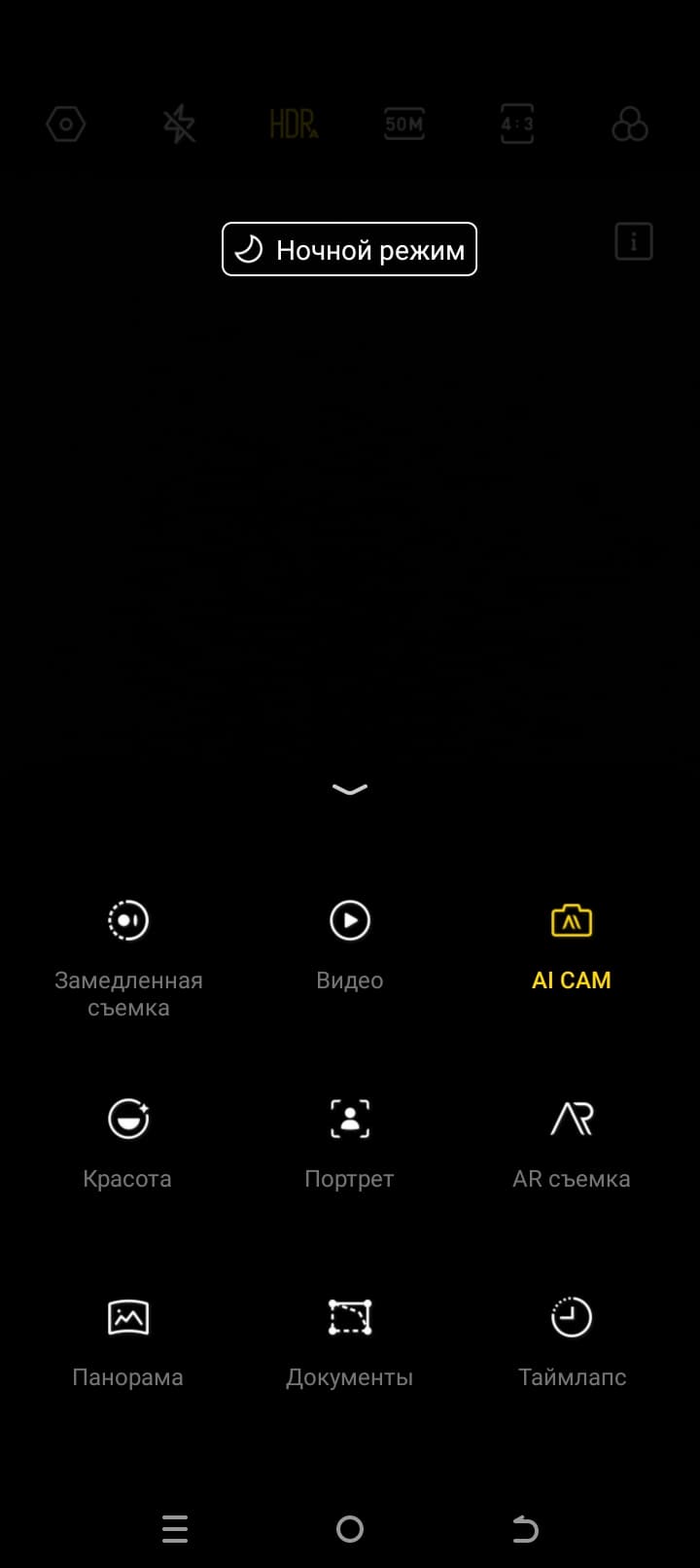The image size is (700, 1568).
Task: Change the 4:3 aspect ratio
Action: click(517, 125)
